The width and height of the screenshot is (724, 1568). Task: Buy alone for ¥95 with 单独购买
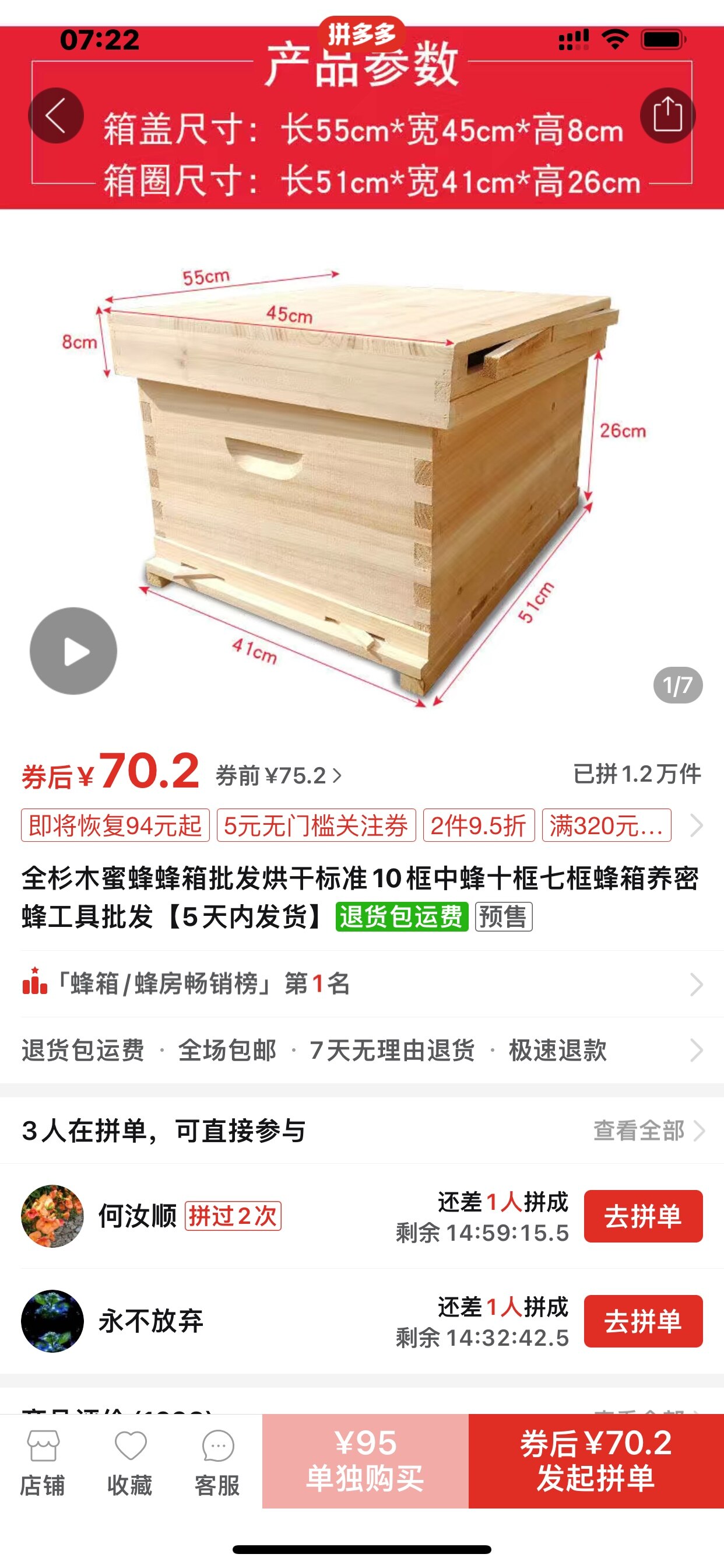coord(365,1461)
